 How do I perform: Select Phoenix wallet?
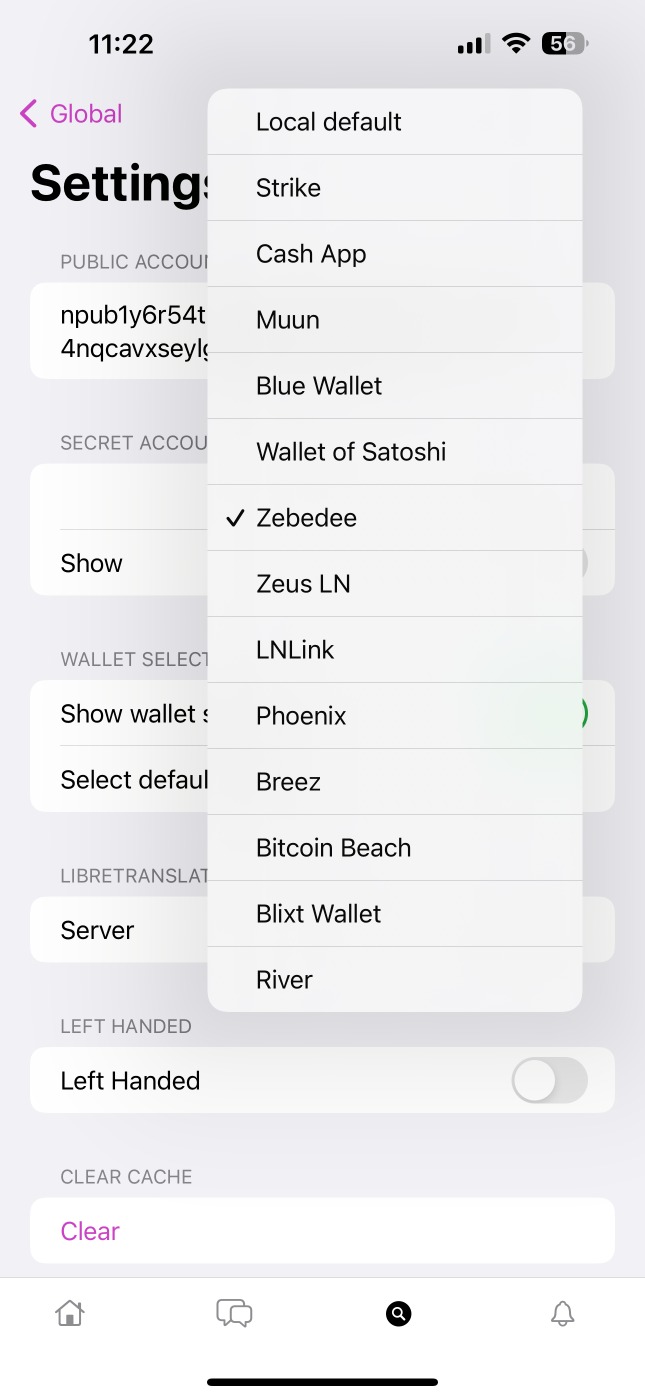[394, 716]
